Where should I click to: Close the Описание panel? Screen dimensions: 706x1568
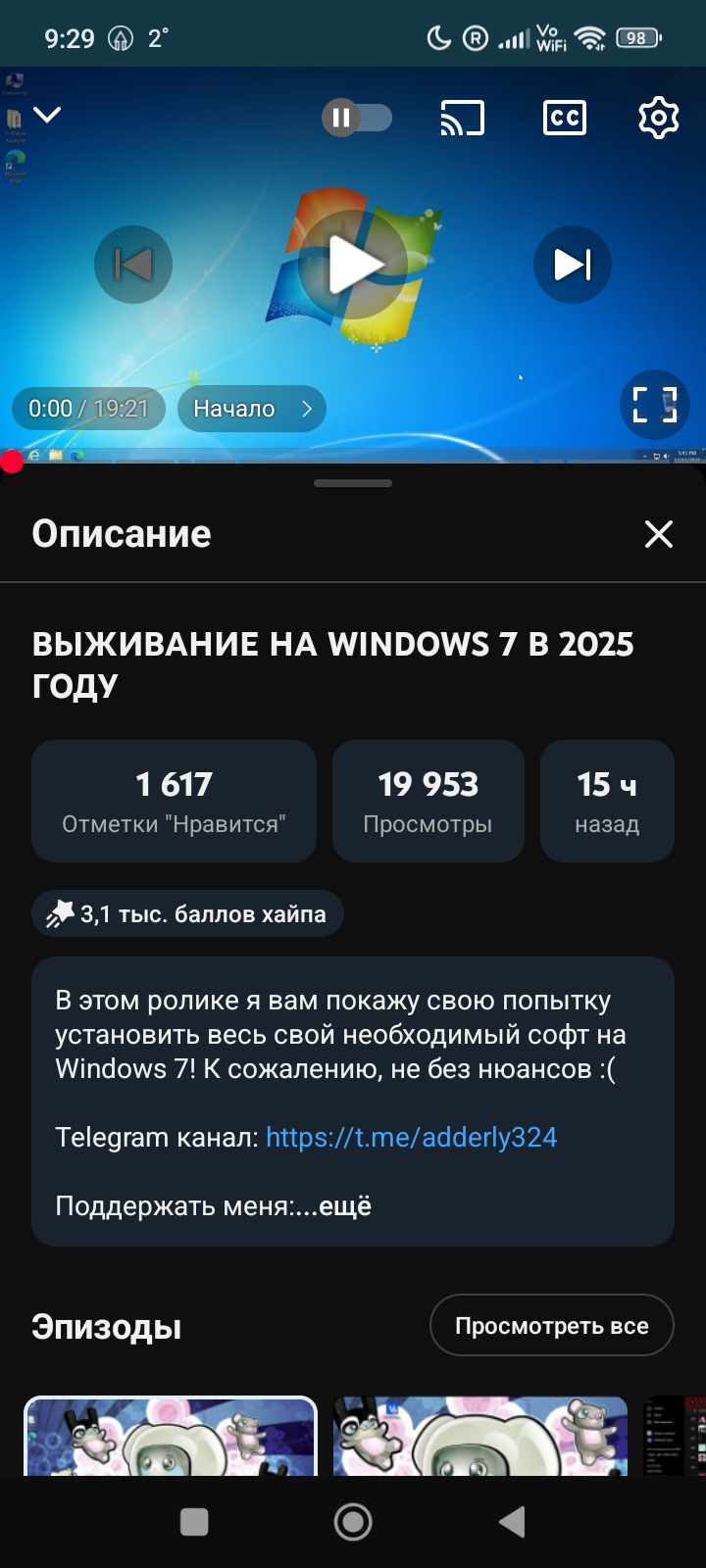coord(658,534)
